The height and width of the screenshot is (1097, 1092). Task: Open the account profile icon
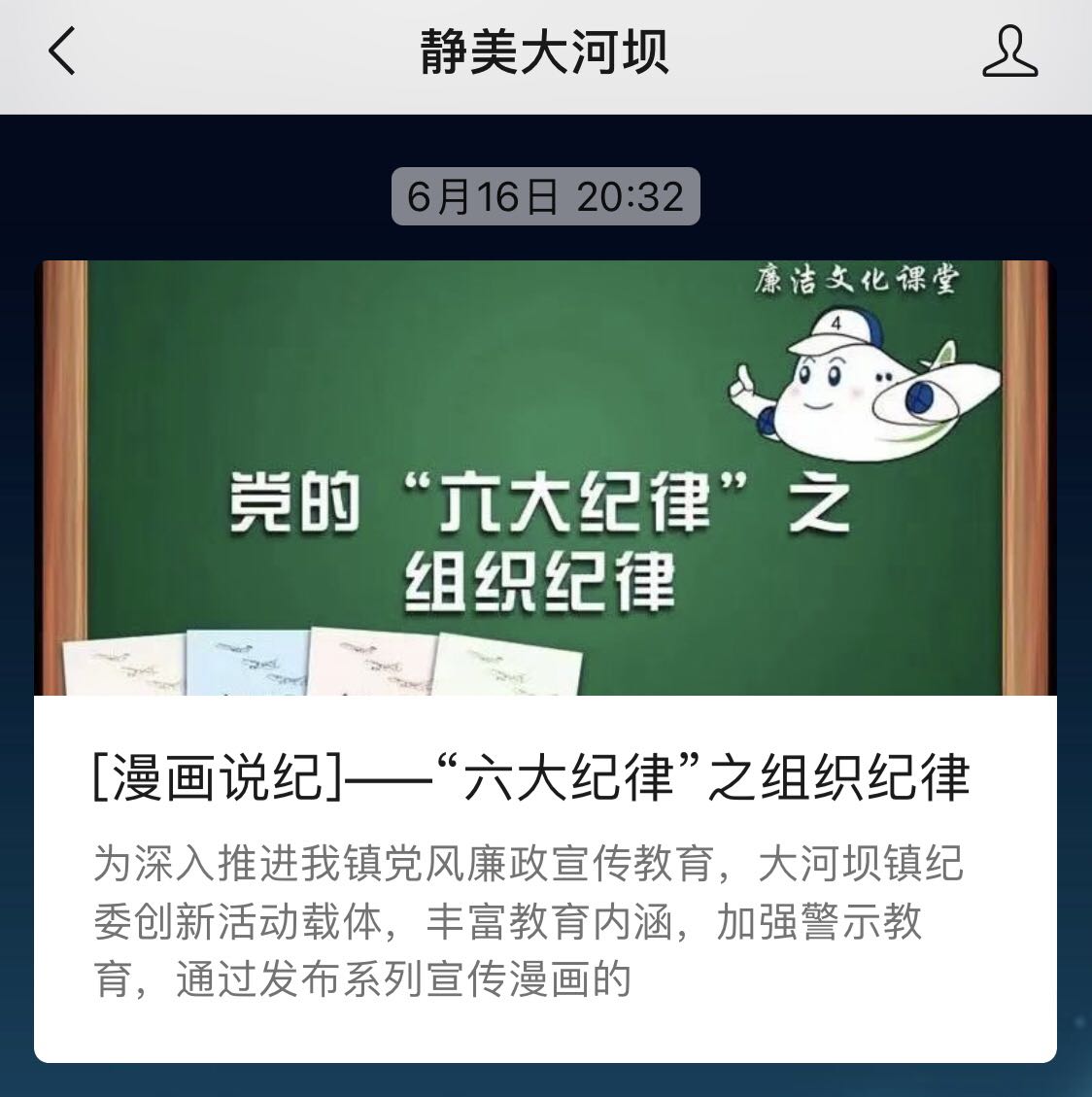point(1009,52)
